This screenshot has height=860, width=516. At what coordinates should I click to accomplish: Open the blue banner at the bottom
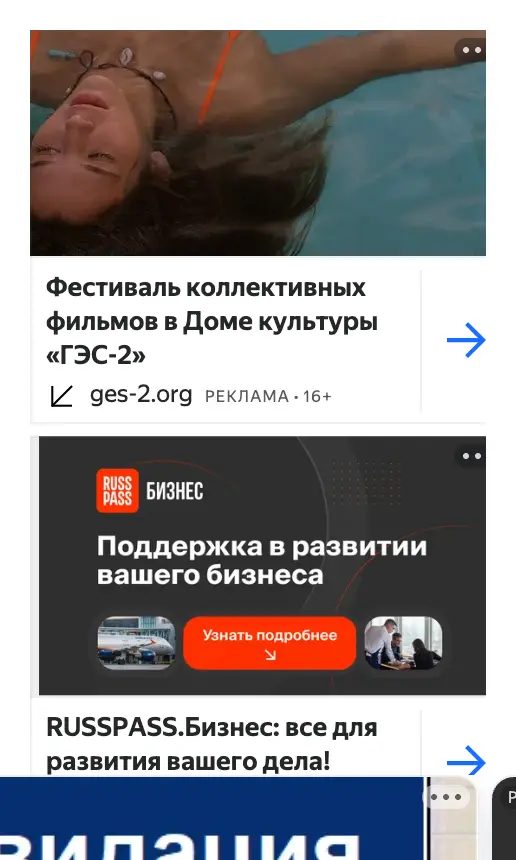click(211, 818)
